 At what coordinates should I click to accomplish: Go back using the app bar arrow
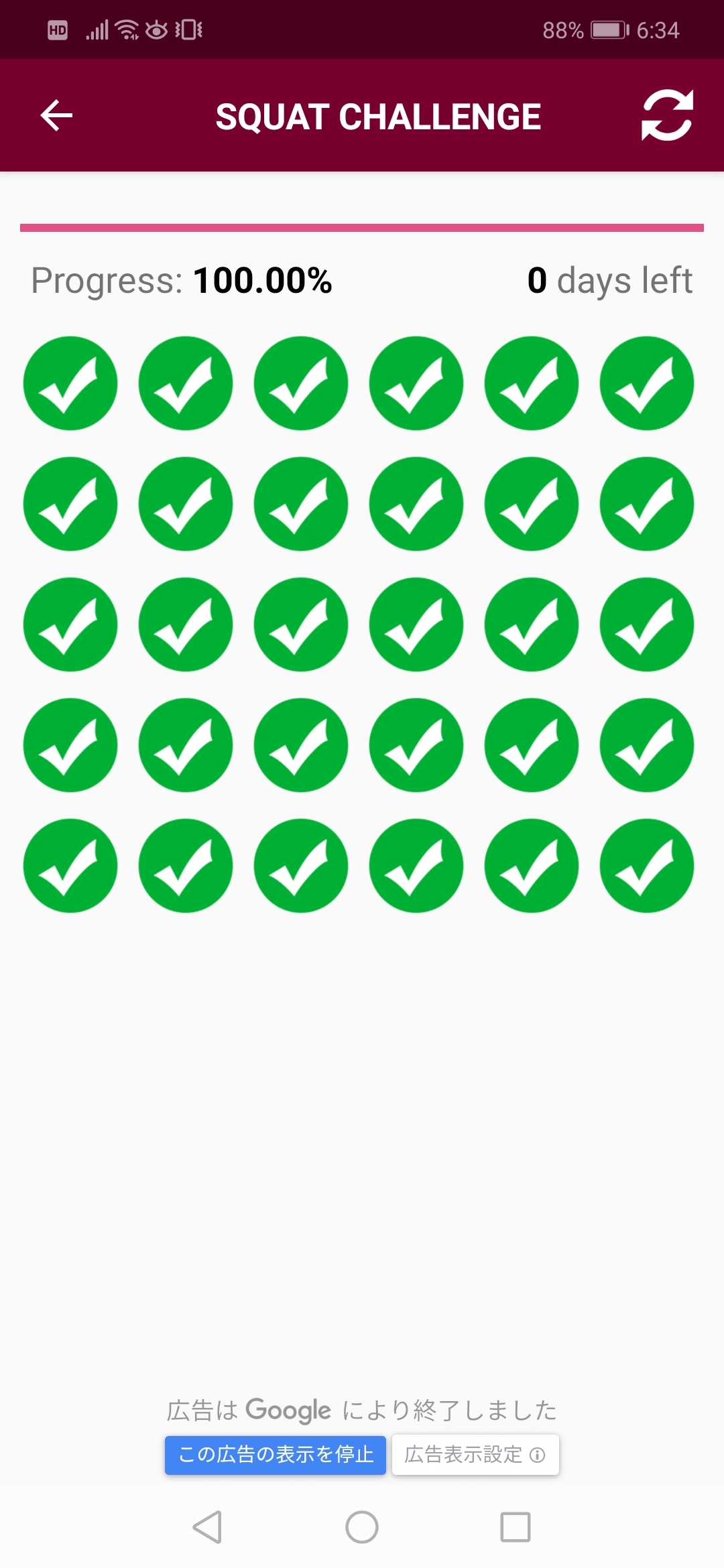pos(56,115)
